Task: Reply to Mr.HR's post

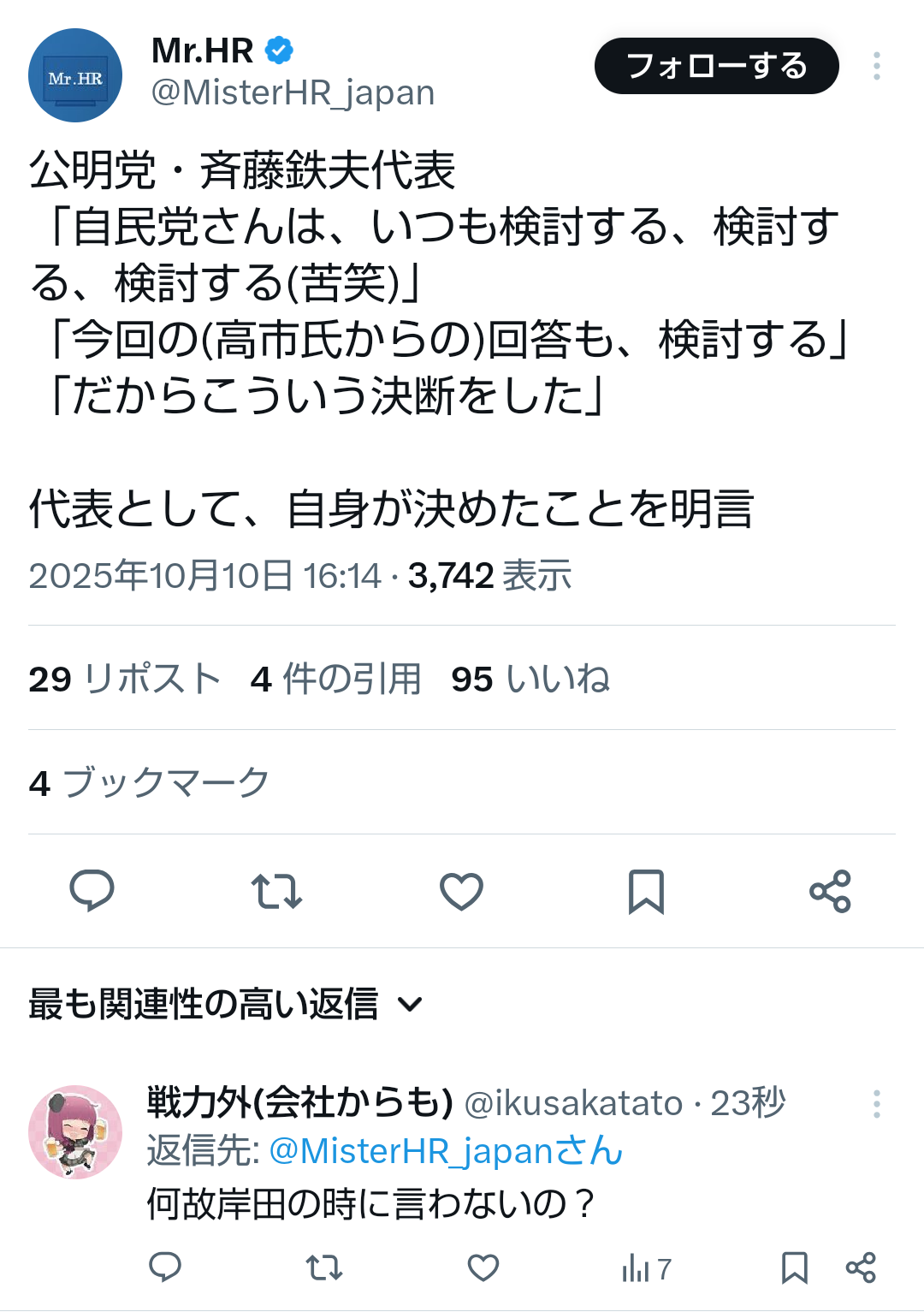Action: pos(92,891)
